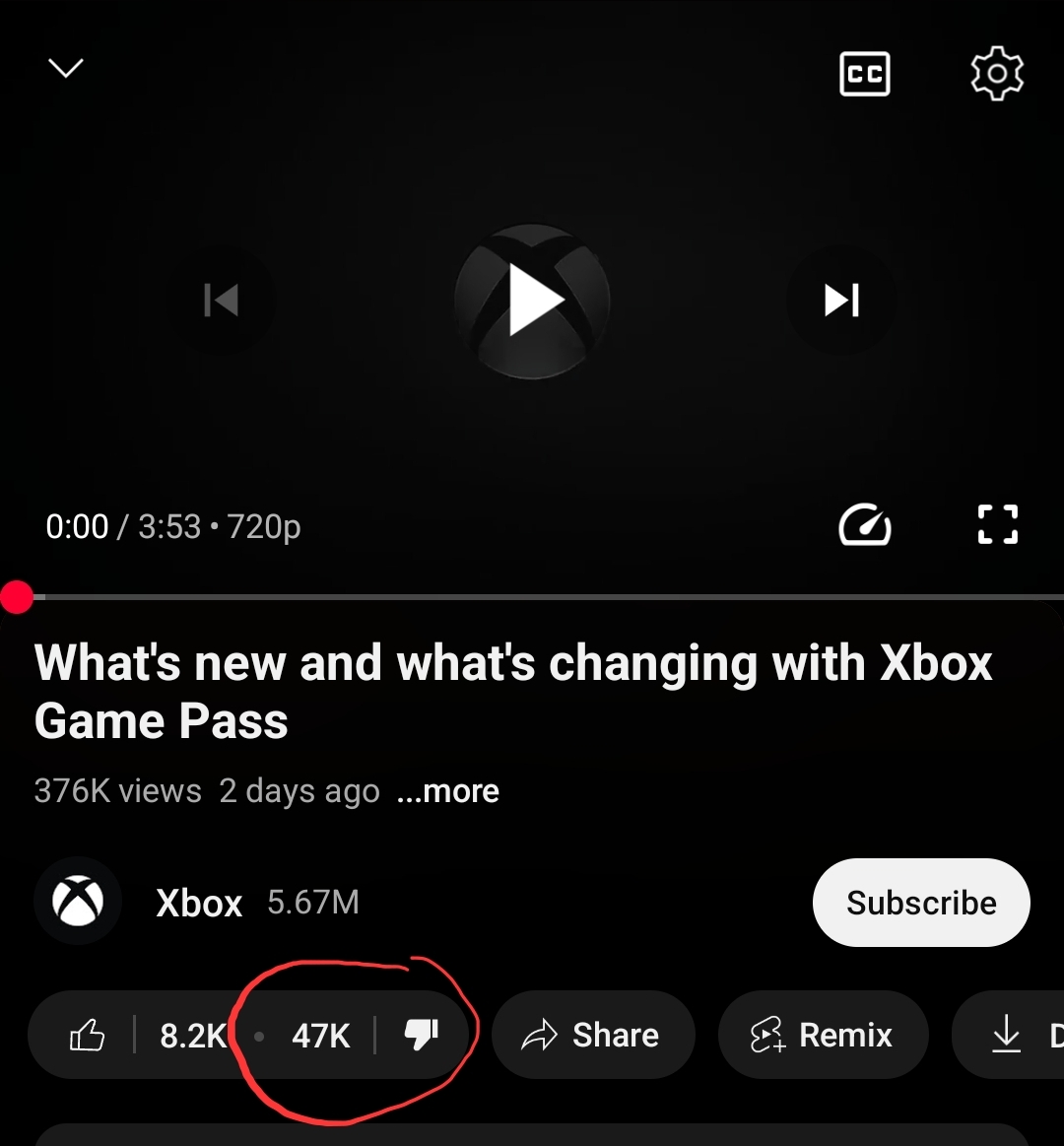Download the video

[1007, 1036]
